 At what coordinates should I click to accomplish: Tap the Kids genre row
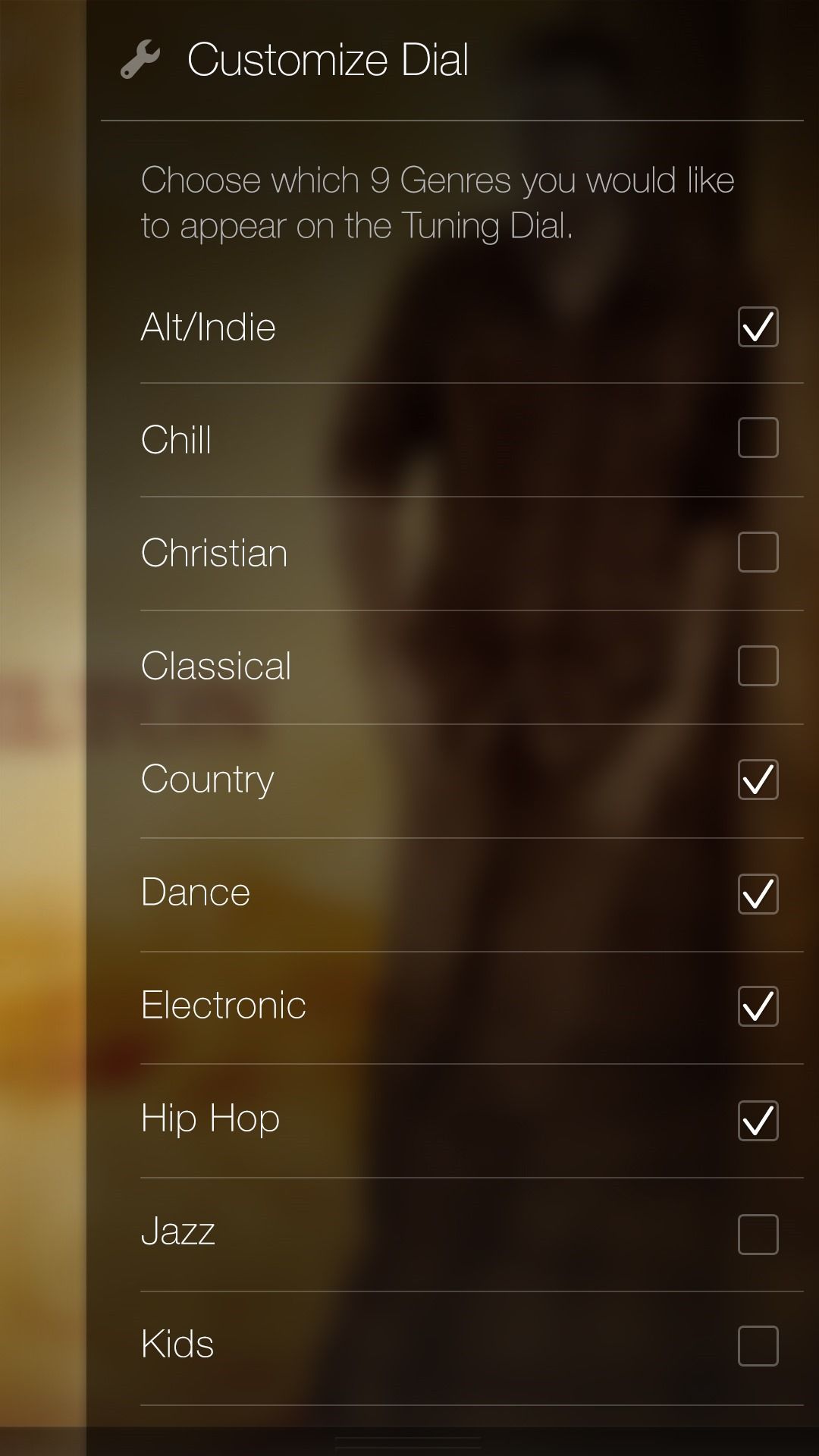175,1344
